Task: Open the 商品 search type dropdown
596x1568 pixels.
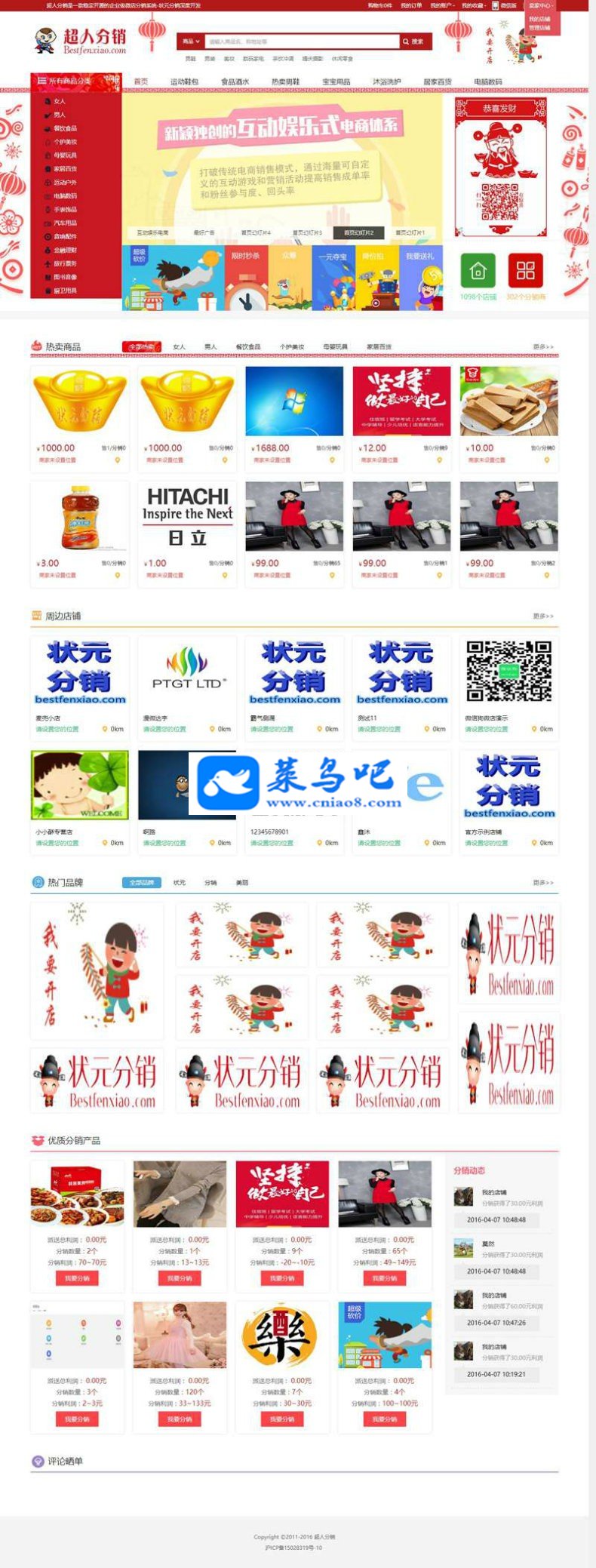Action: click(191, 42)
